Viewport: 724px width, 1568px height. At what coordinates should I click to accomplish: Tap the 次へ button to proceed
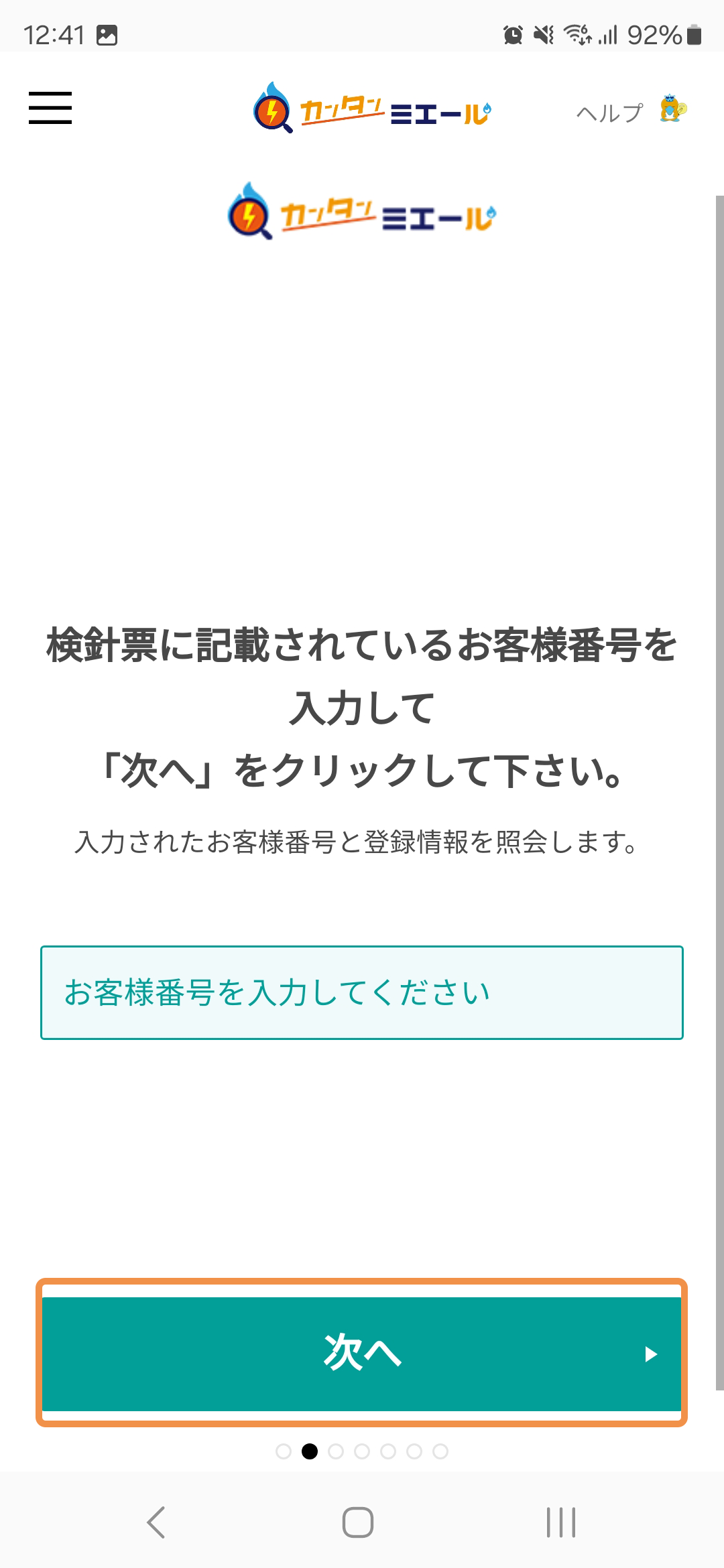point(362,1354)
